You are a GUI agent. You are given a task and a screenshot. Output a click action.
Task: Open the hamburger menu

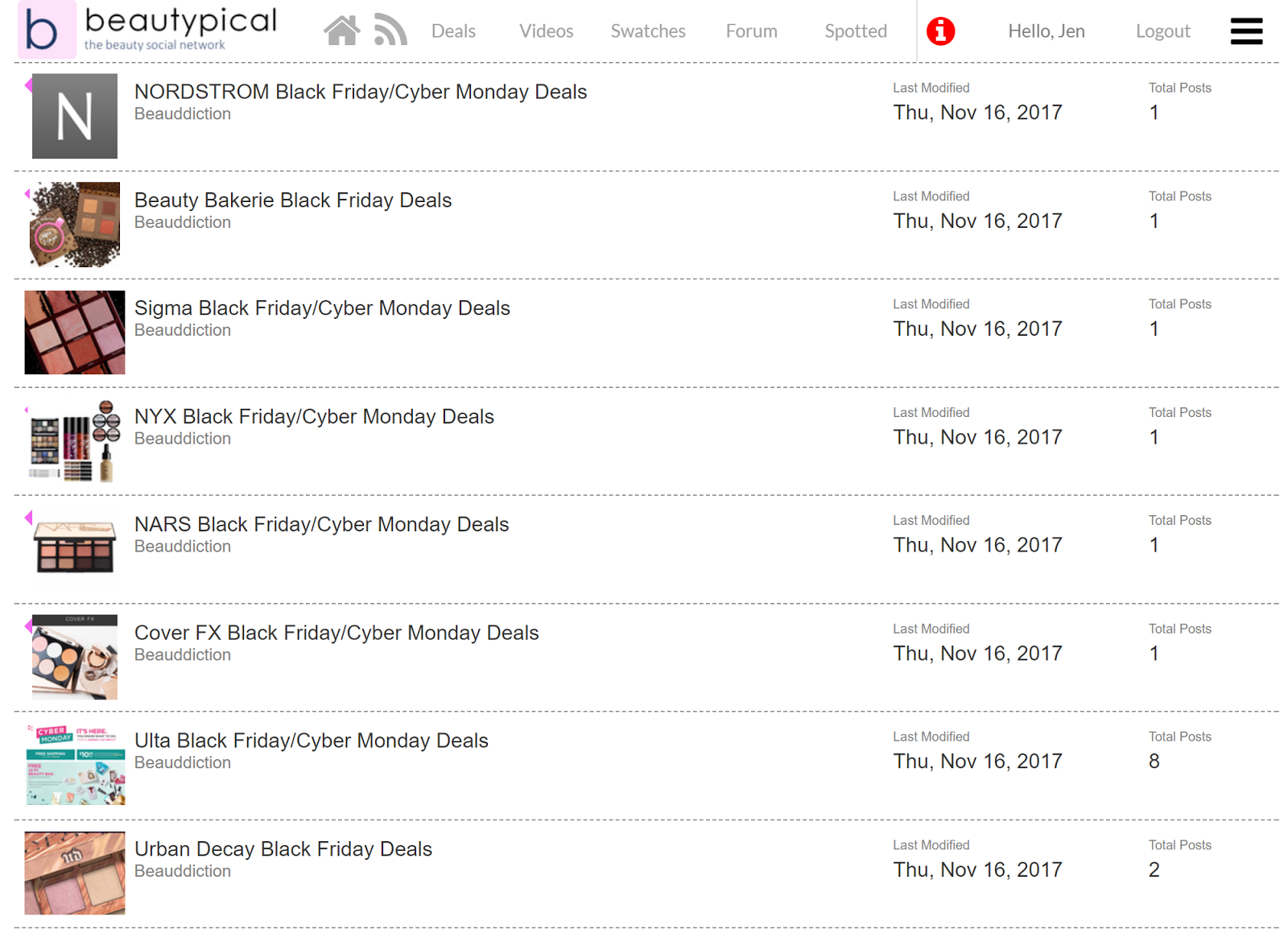(1246, 31)
